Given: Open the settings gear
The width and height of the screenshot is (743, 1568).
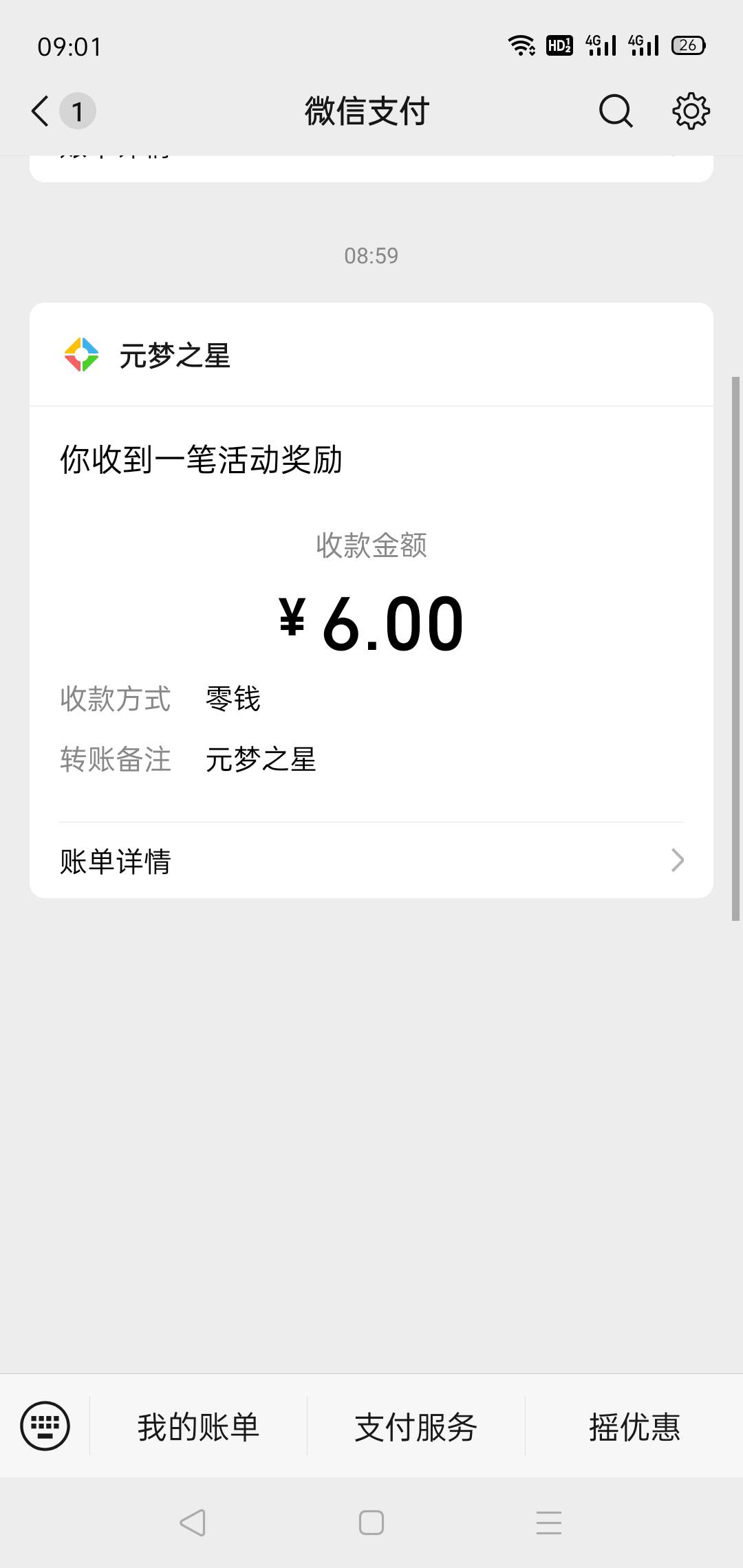Looking at the screenshot, I should (691, 111).
